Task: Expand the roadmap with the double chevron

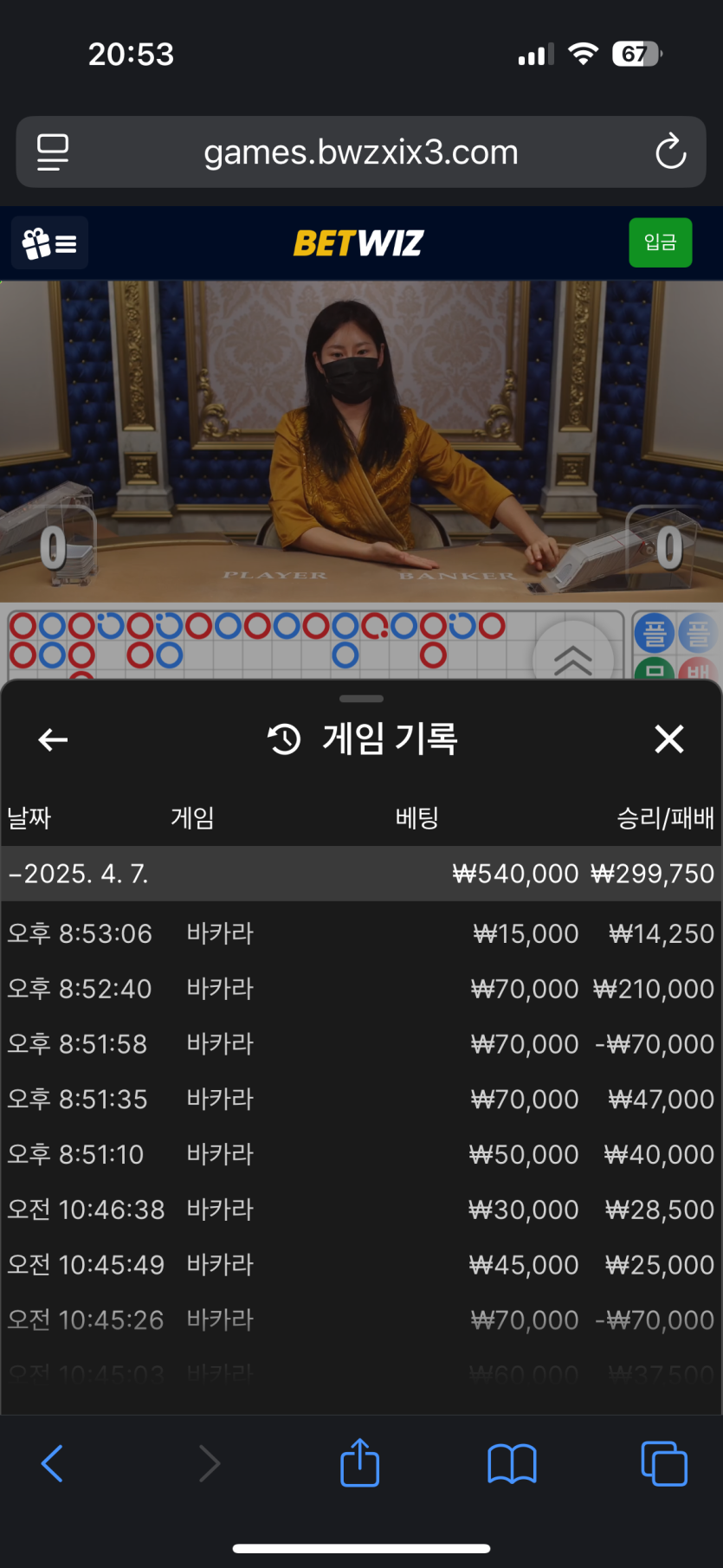Action: pyautogui.click(x=572, y=661)
